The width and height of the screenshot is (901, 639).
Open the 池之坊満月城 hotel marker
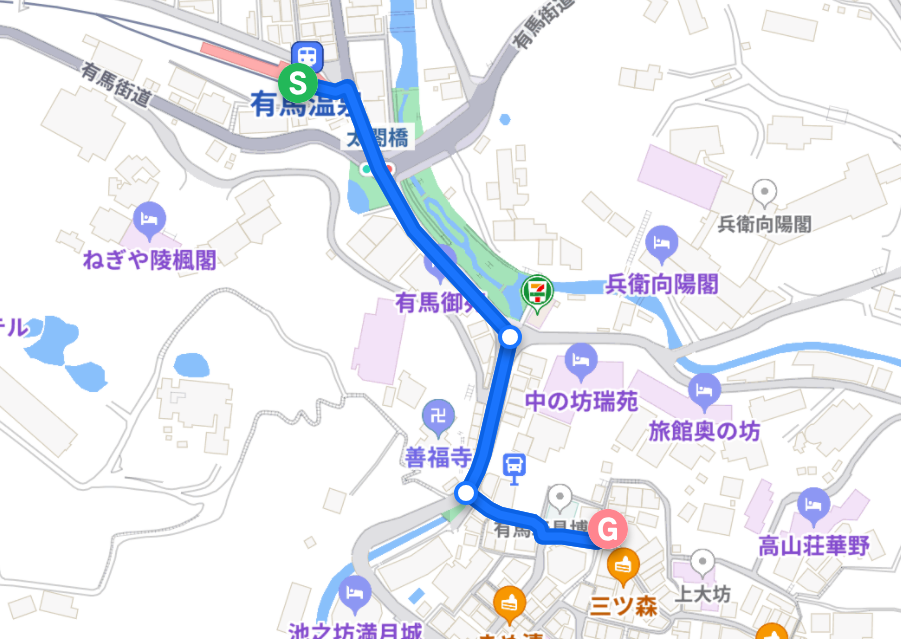[x=354, y=589]
